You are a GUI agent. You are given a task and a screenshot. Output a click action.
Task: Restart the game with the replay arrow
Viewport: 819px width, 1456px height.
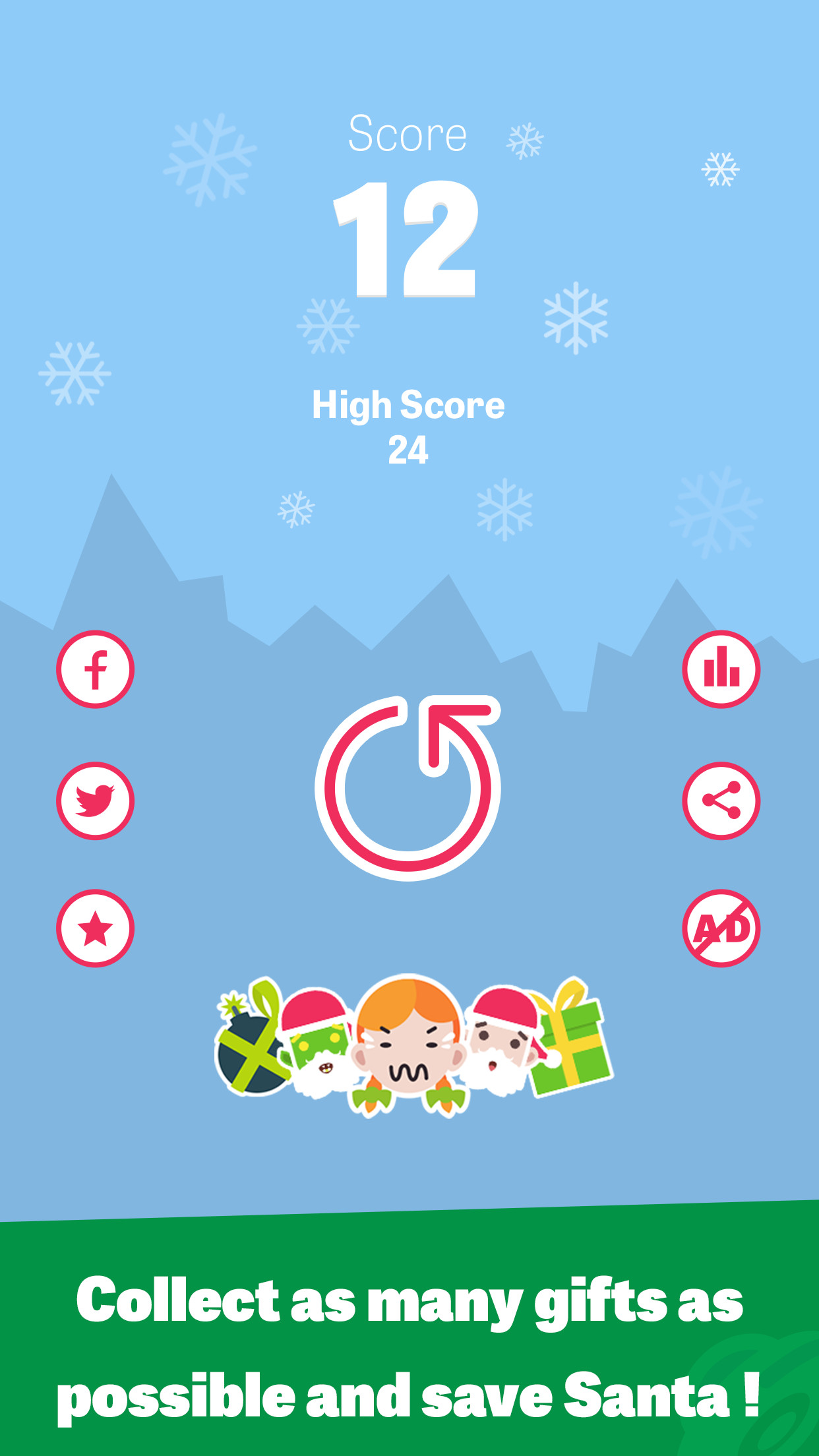[x=408, y=787]
